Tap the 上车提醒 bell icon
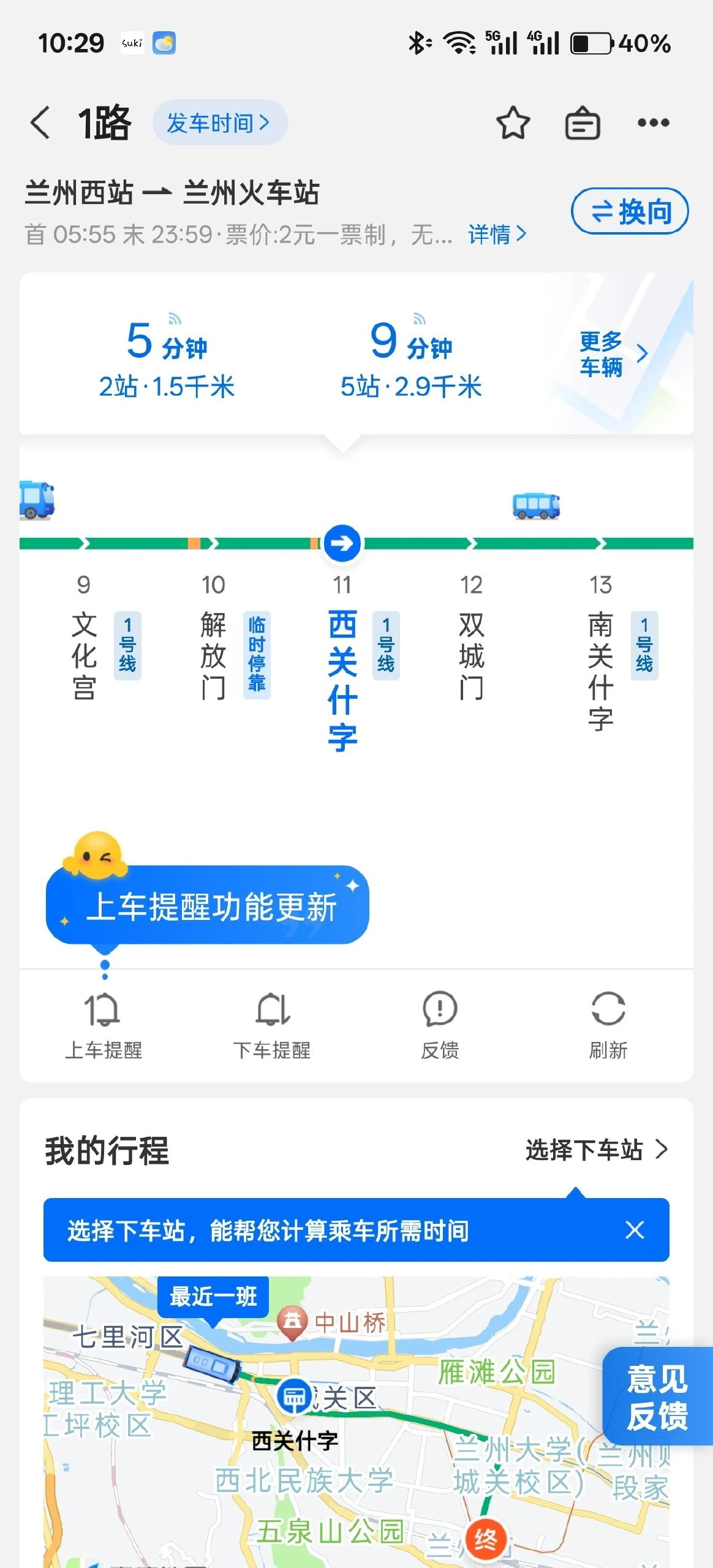This screenshot has width=713, height=1568. [x=103, y=1011]
